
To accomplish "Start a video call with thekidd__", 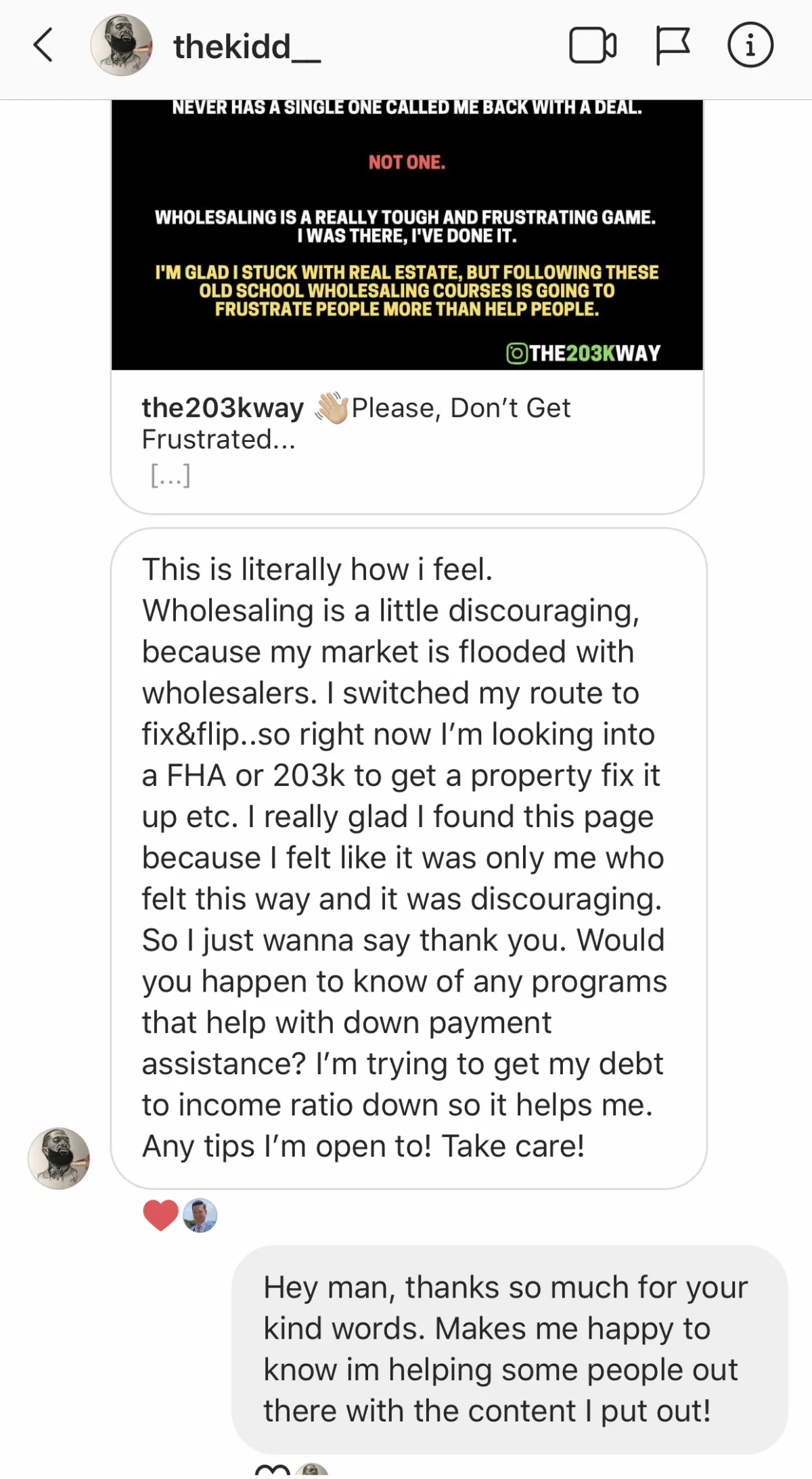I will (x=592, y=46).
